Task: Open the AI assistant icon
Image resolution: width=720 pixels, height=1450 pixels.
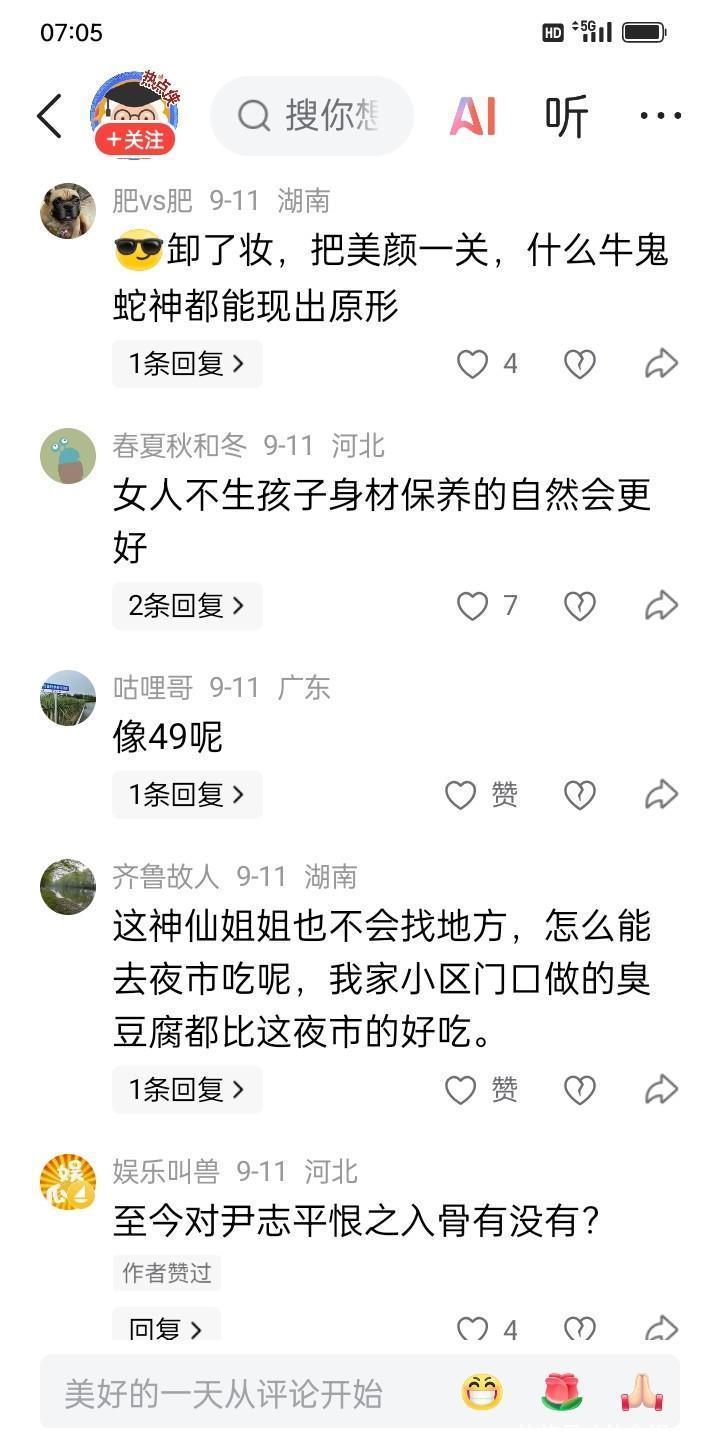Action: pos(473,117)
